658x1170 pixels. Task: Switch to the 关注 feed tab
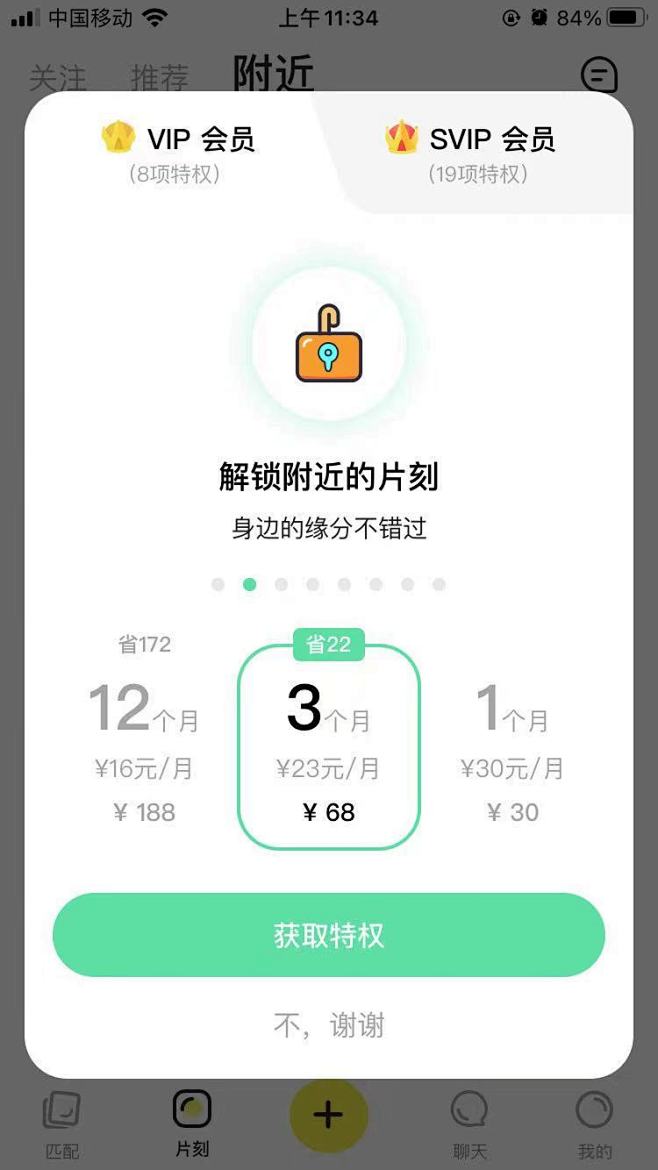[57, 78]
